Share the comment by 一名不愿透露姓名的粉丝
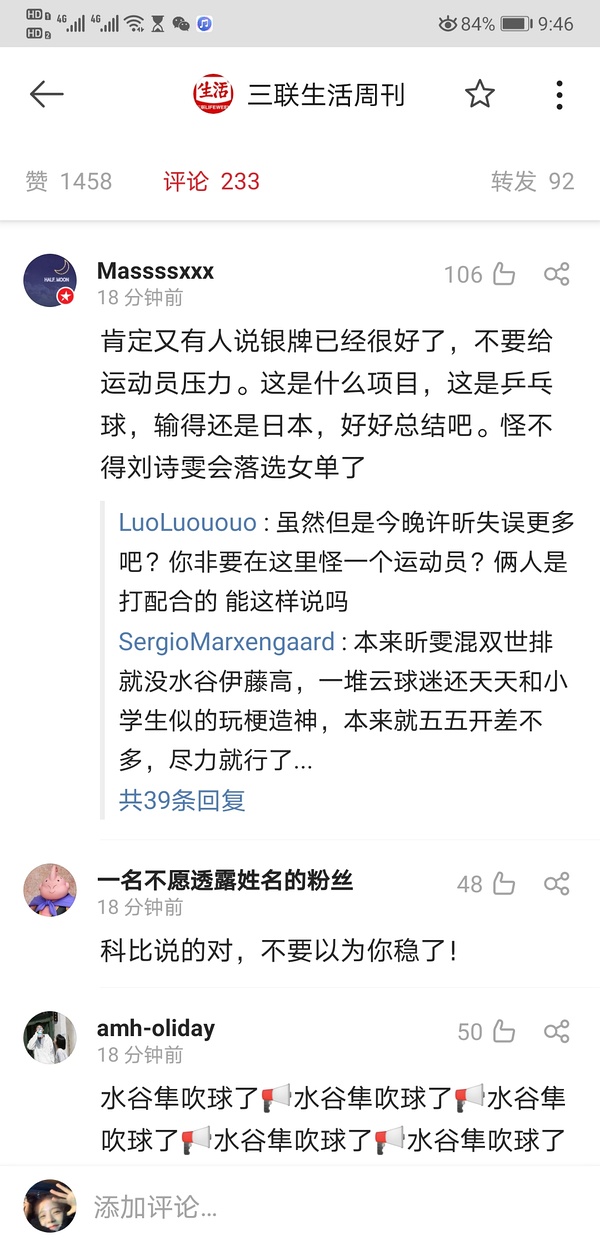This screenshot has width=600, height=1246. (x=556, y=884)
